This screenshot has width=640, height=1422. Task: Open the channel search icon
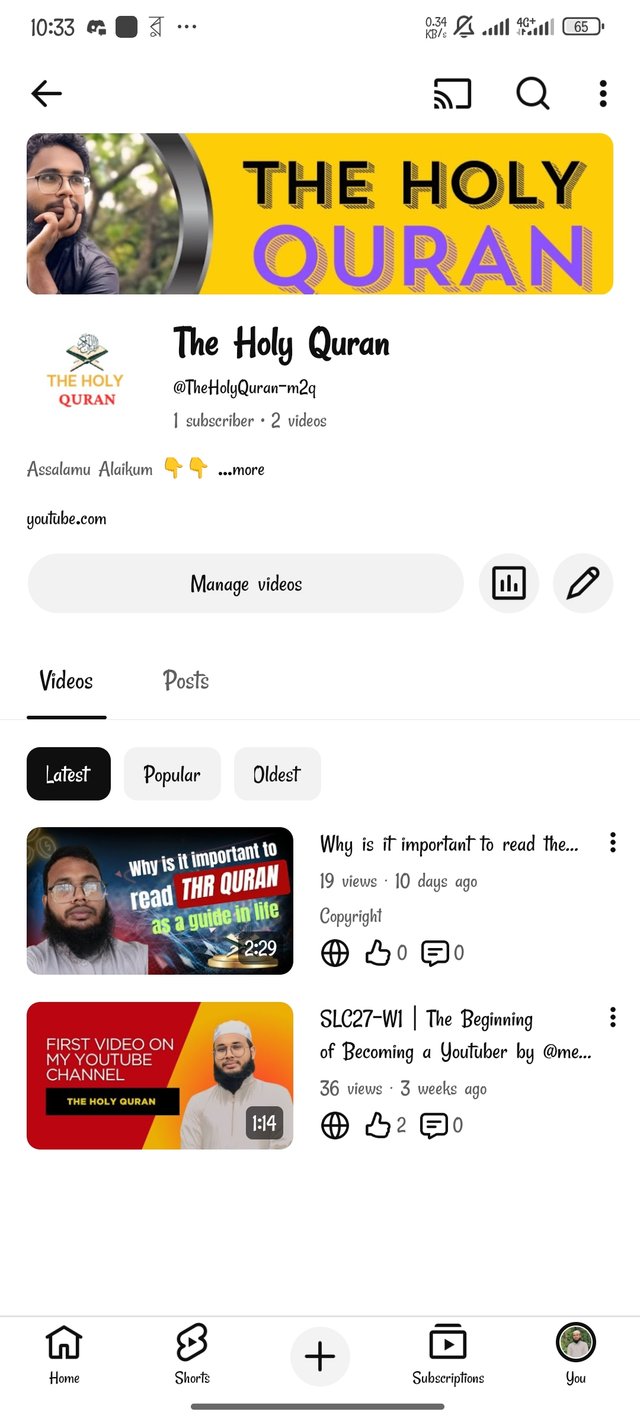532,94
